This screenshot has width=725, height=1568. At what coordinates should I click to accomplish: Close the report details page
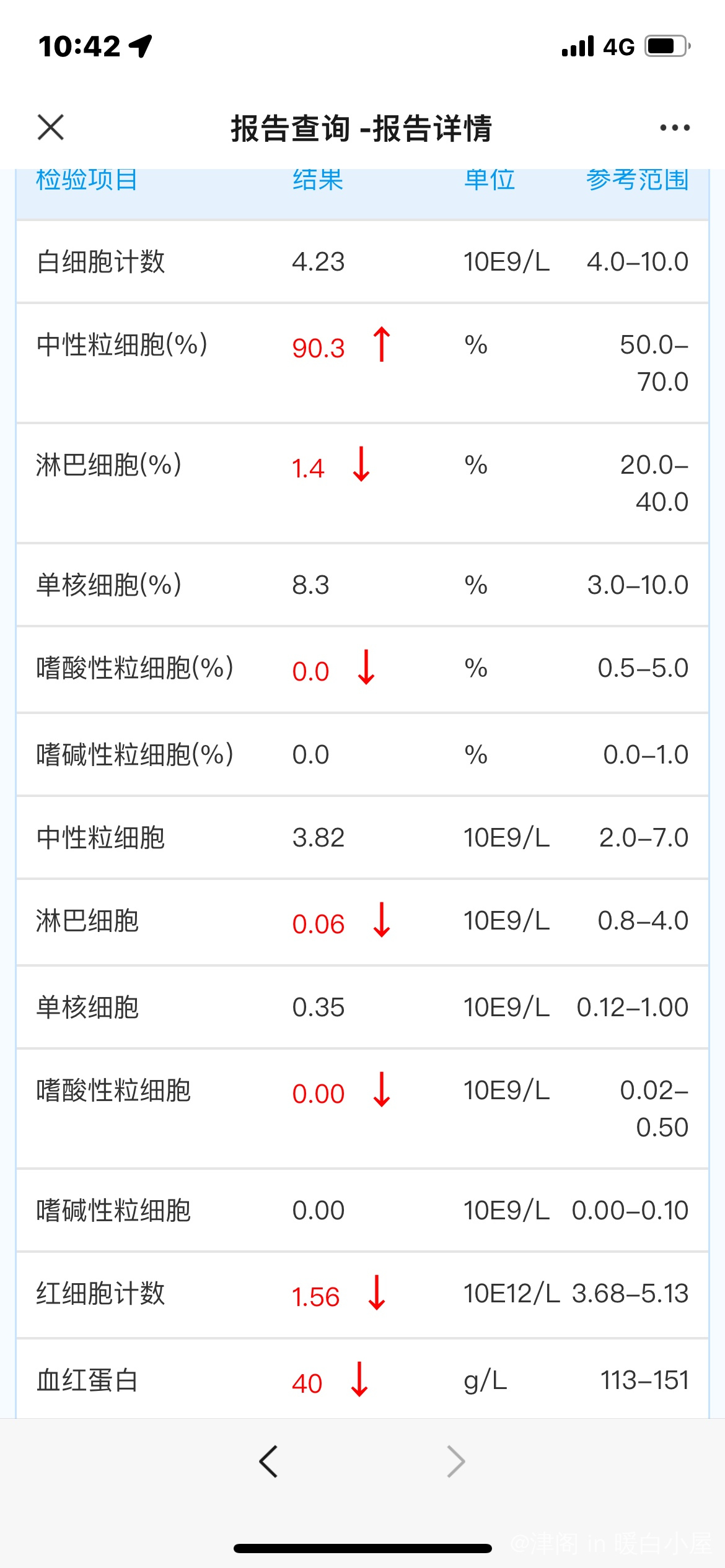pyautogui.click(x=51, y=128)
